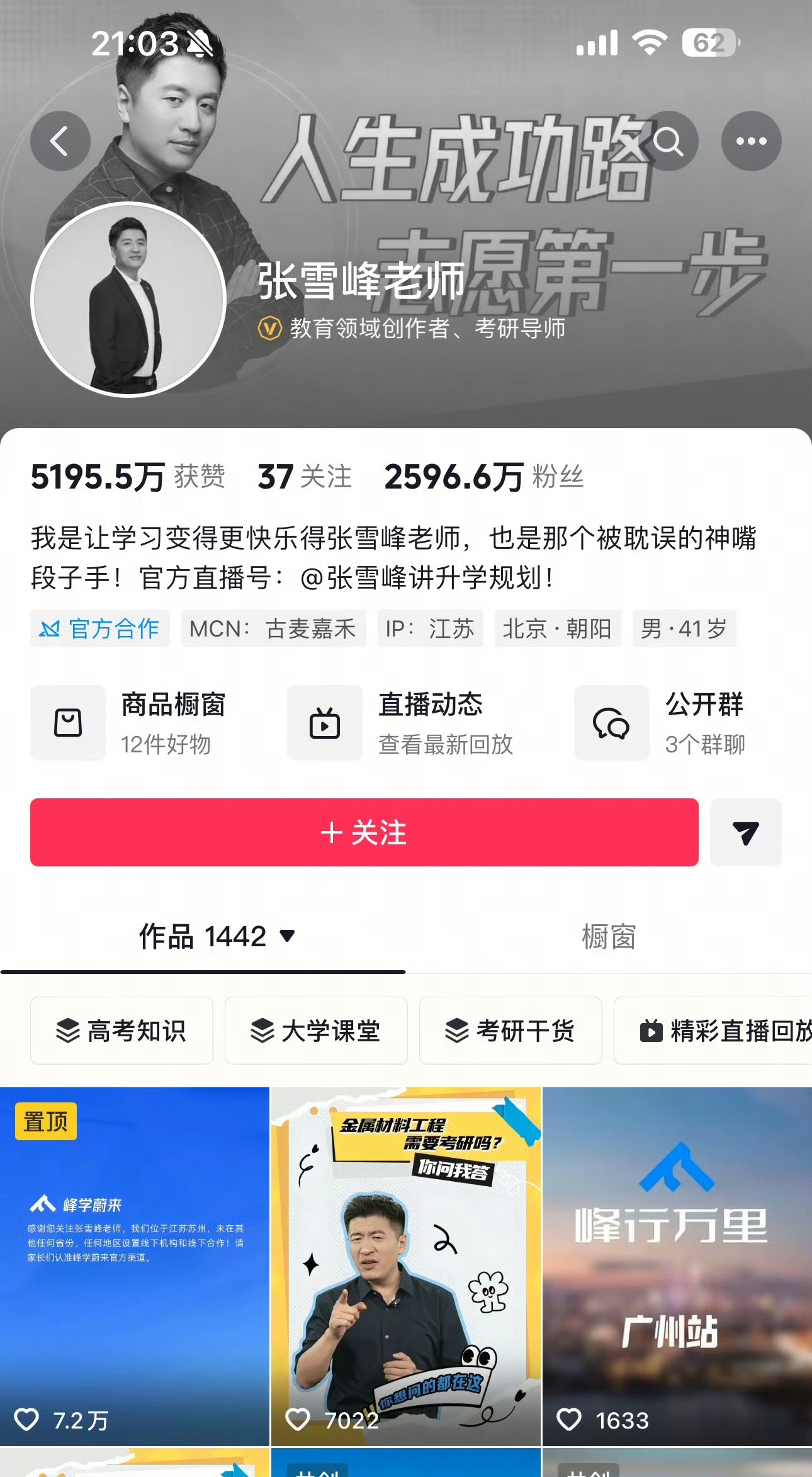Tap the share paper-plane icon

pyautogui.click(x=746, y=833)
